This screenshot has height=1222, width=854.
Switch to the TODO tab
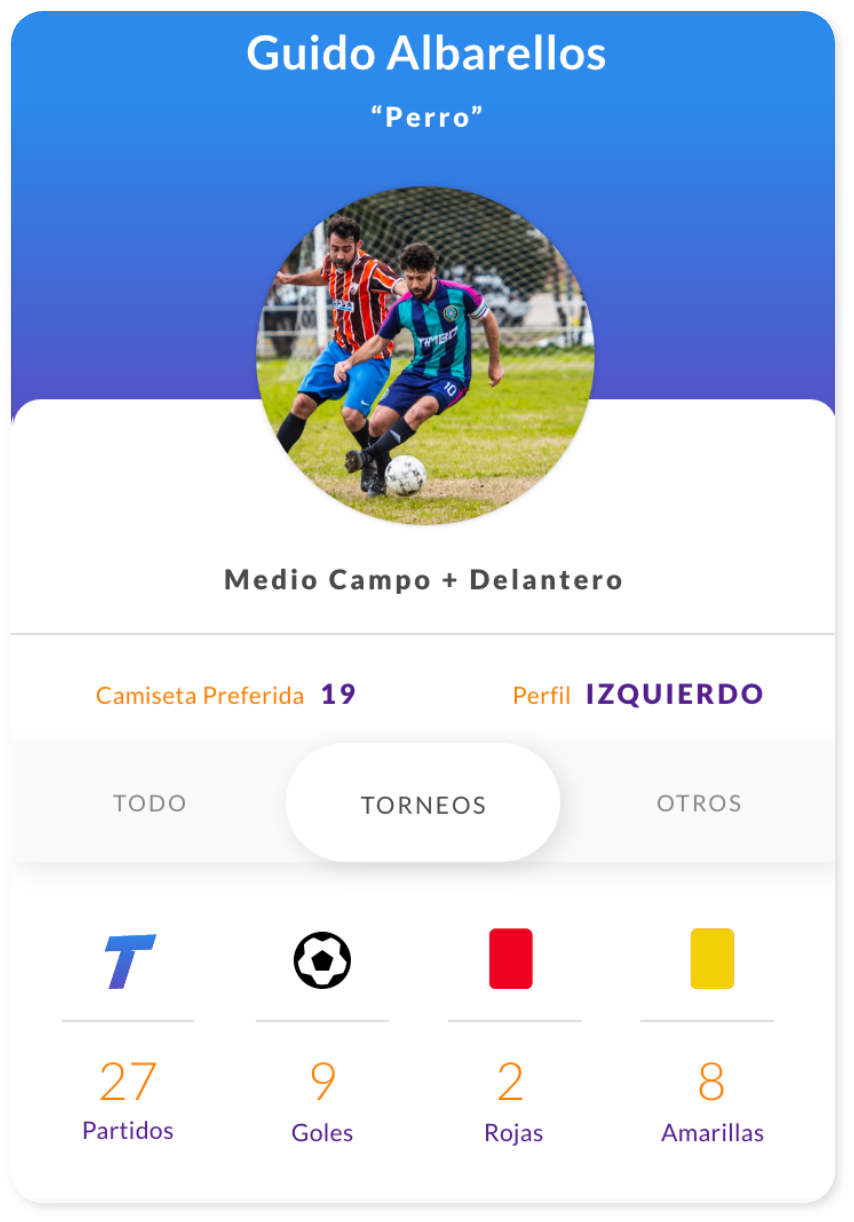[x=150, y=803]
